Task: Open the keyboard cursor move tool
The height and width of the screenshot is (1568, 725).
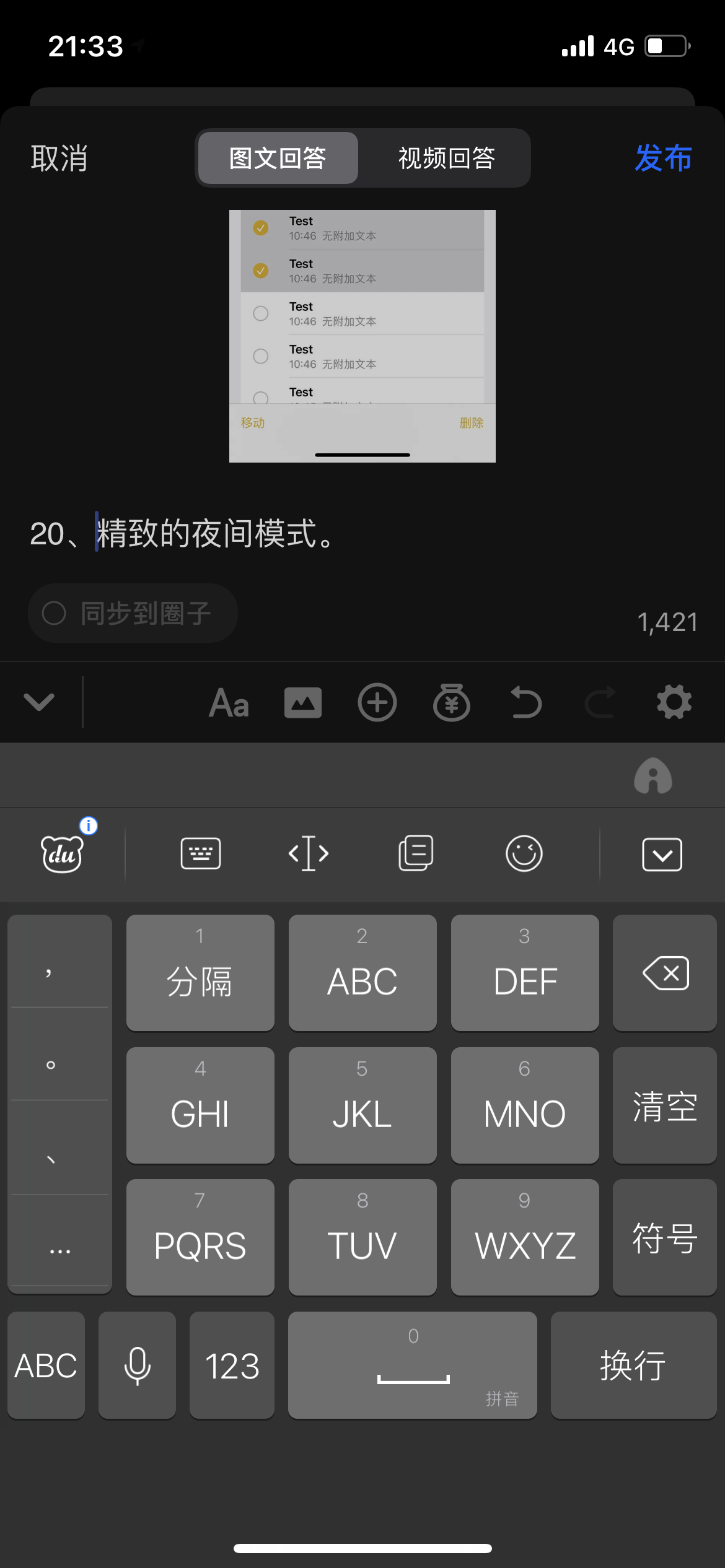Action: (309, 854)
